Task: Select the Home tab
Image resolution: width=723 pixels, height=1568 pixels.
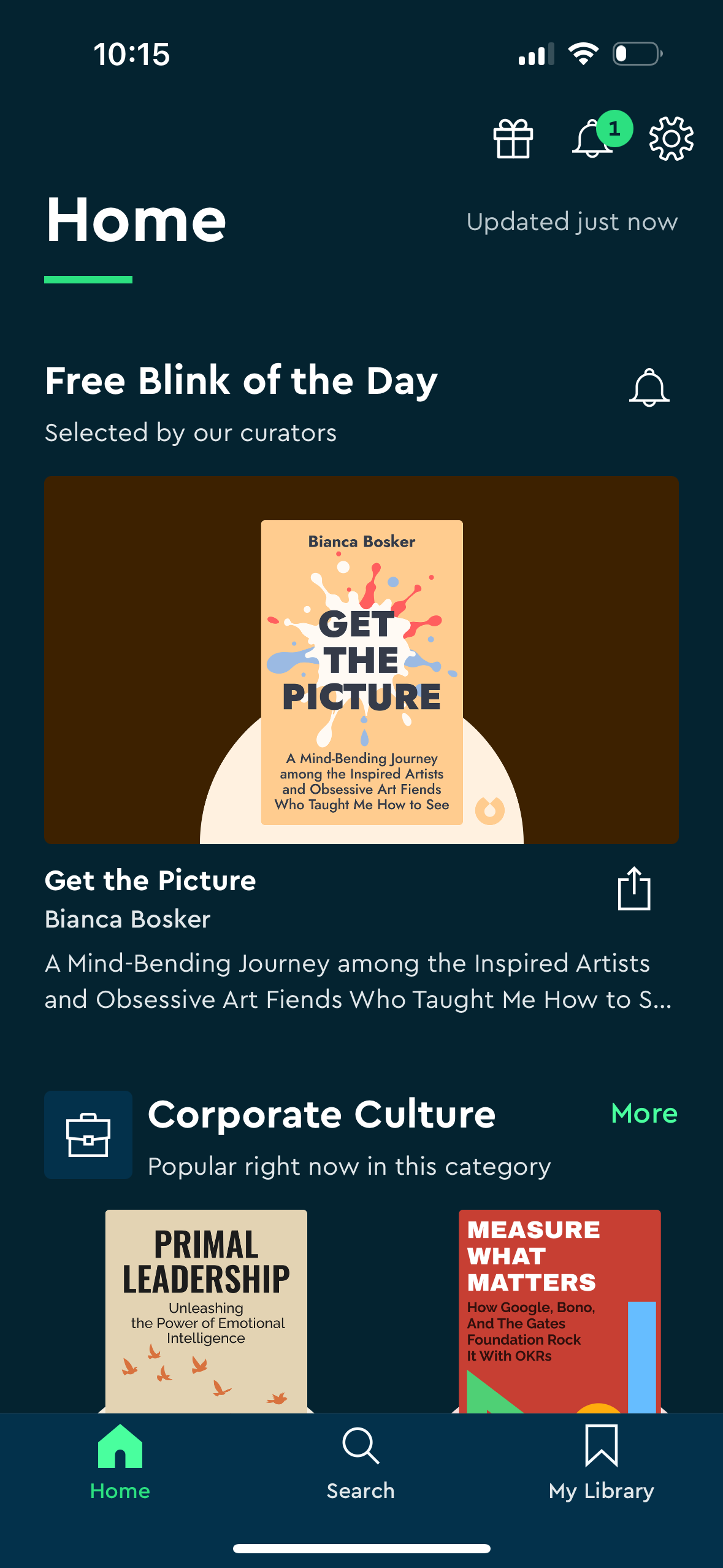Action: pos(120,1466)
